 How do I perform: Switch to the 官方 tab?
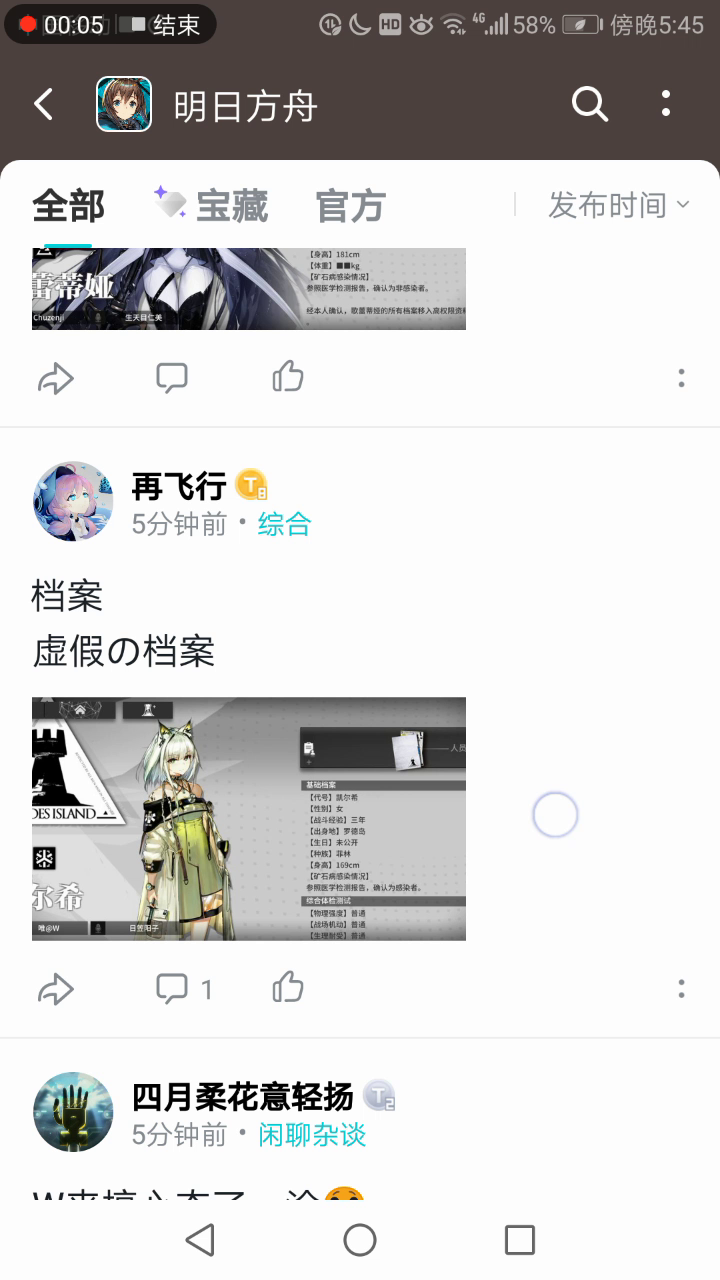tap(350, 206)
